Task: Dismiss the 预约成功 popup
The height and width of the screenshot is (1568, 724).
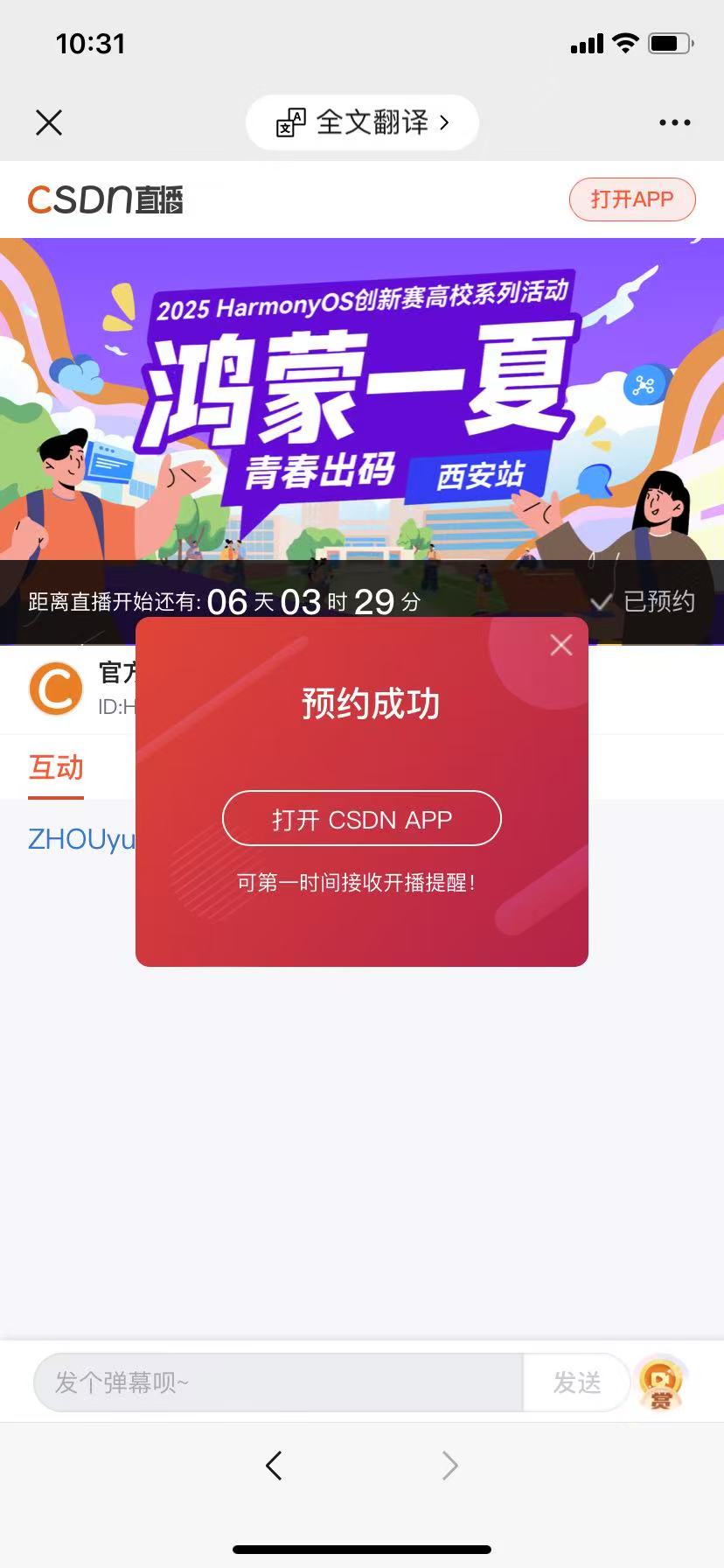Action: click(x=560, y=646)
